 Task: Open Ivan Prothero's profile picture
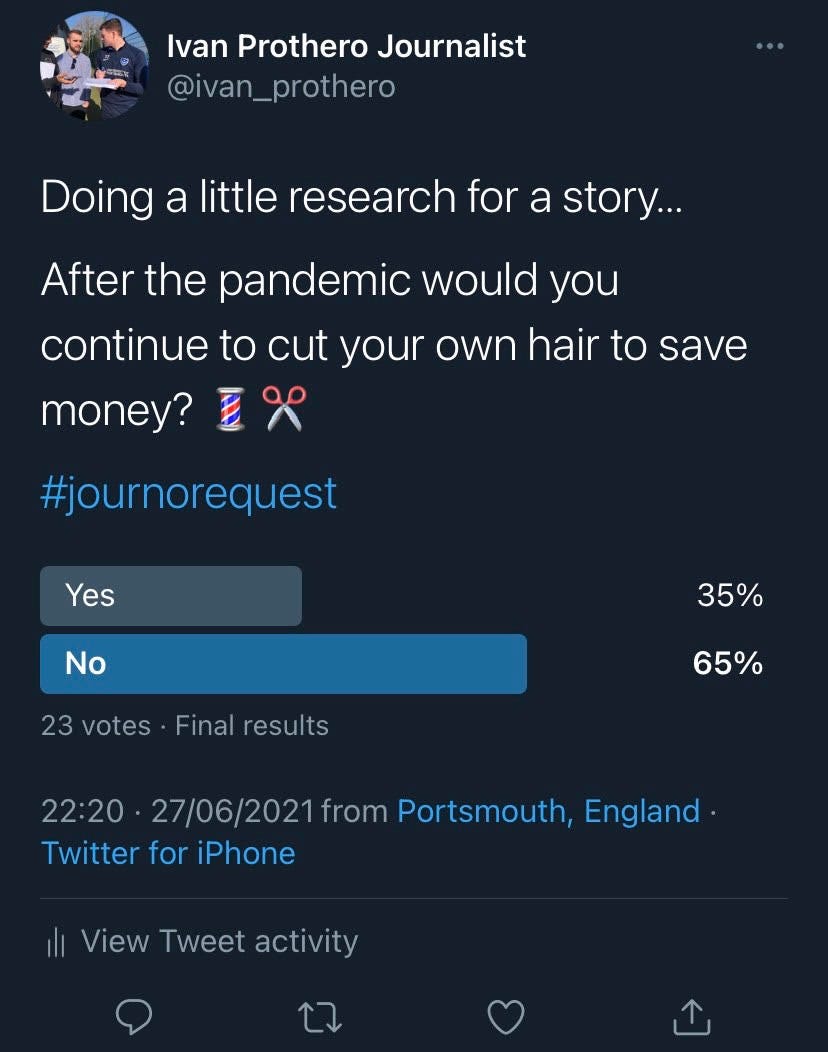click(95, 66)
